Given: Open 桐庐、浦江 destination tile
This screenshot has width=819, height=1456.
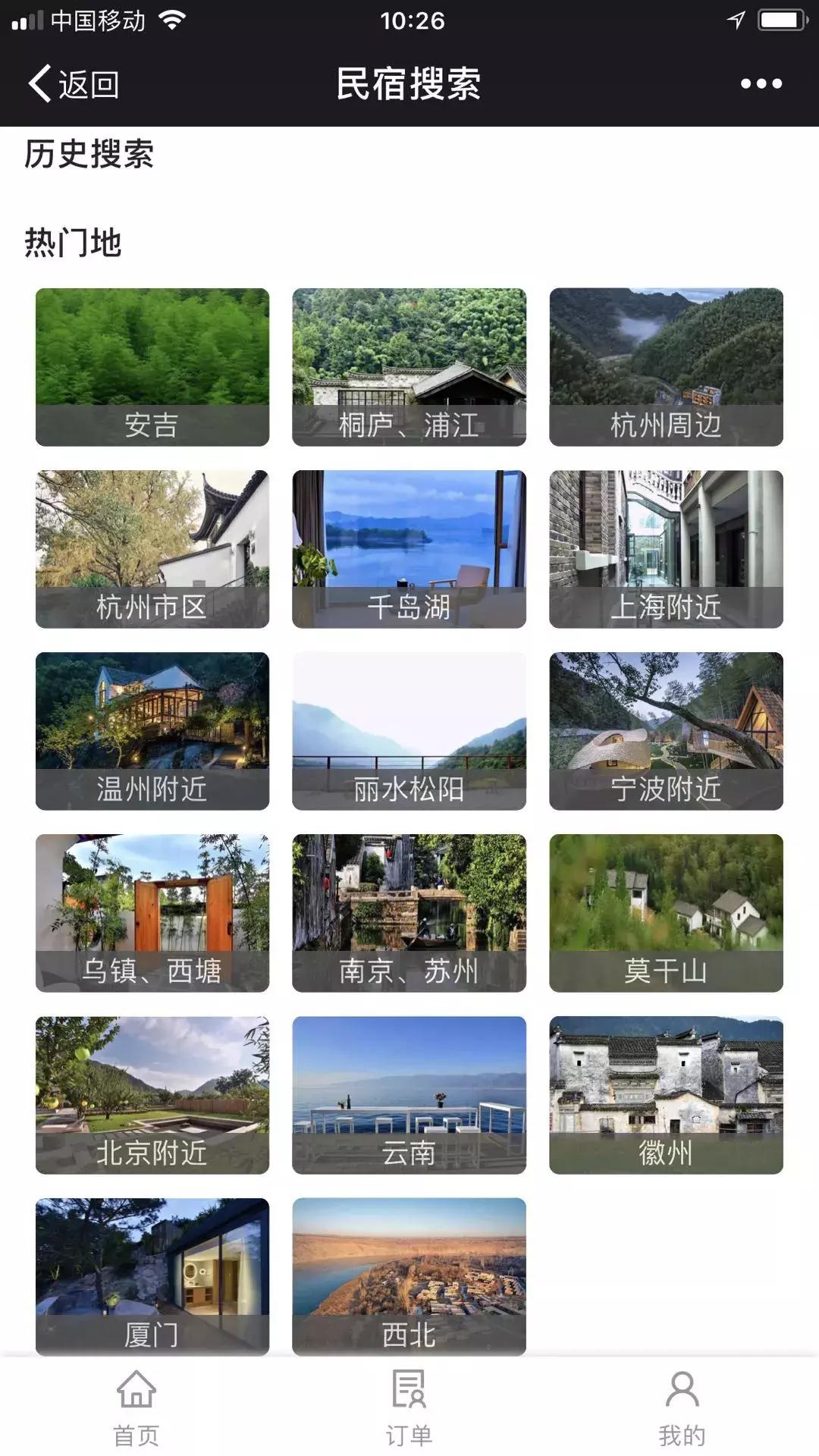Looking at the screenshot, I should click(x=409, y=367).
